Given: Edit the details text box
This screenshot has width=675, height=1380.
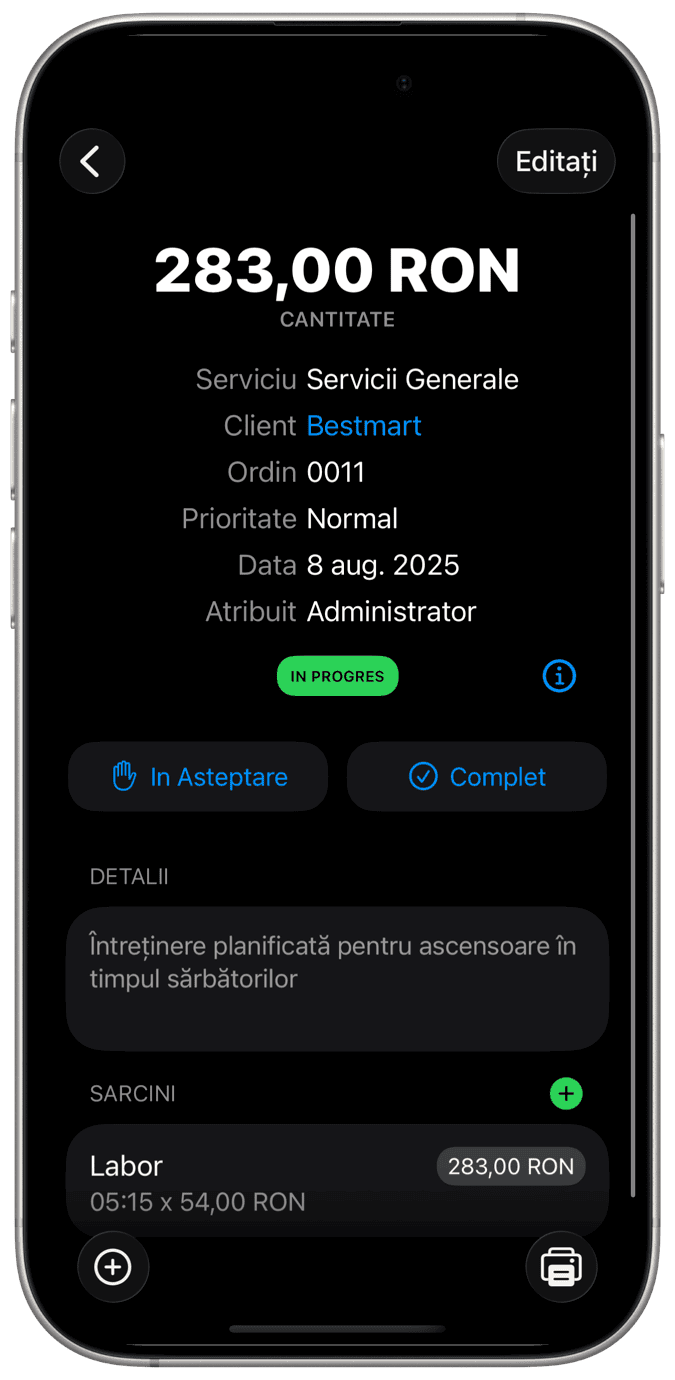Looking at the screenshot, I should click(337, 978).
